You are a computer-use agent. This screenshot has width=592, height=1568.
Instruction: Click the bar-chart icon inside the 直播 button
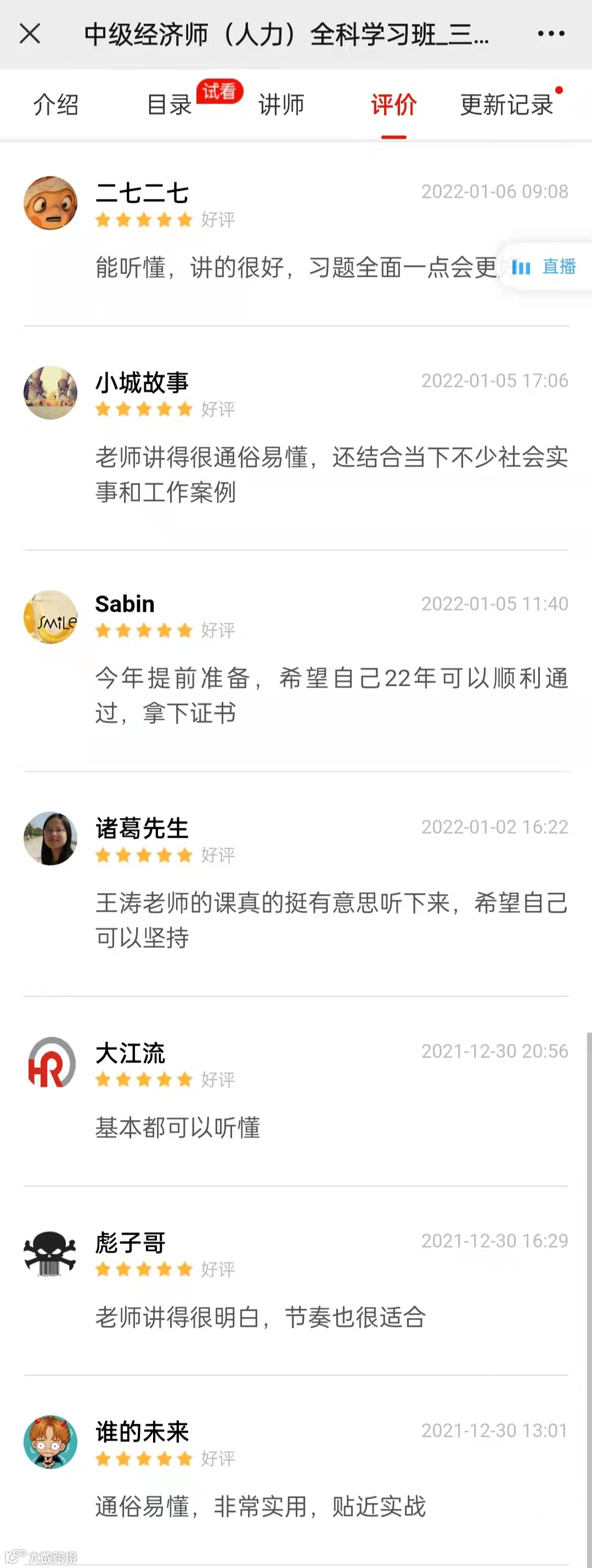click(522, 266)
